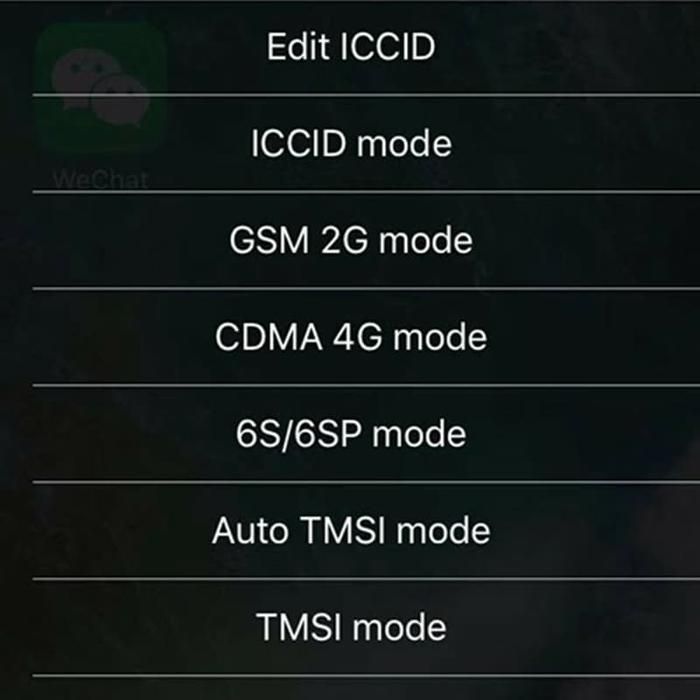
Task: Select ICCID mode
Action: (350, 144)
